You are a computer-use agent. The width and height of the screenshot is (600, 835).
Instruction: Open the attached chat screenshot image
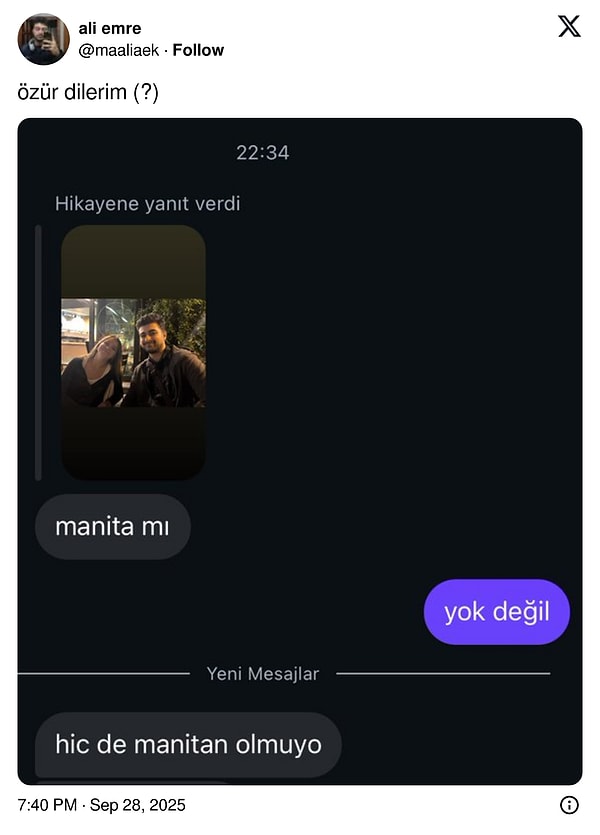(x=300, y=451)
